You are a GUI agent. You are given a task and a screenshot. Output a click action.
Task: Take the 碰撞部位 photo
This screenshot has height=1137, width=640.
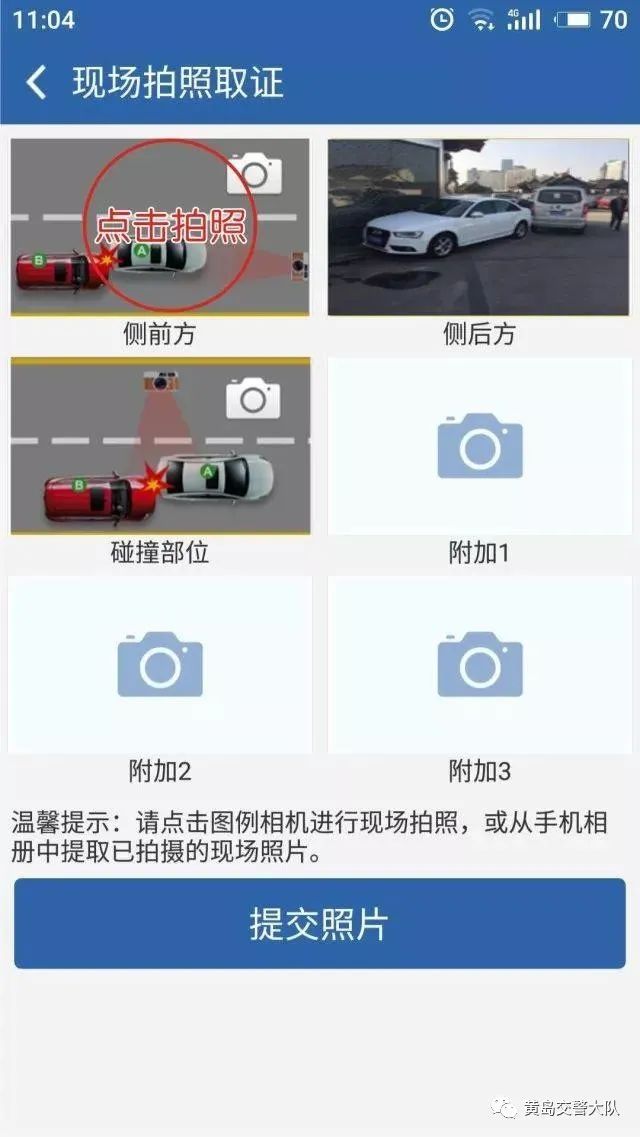coord(160,446)
